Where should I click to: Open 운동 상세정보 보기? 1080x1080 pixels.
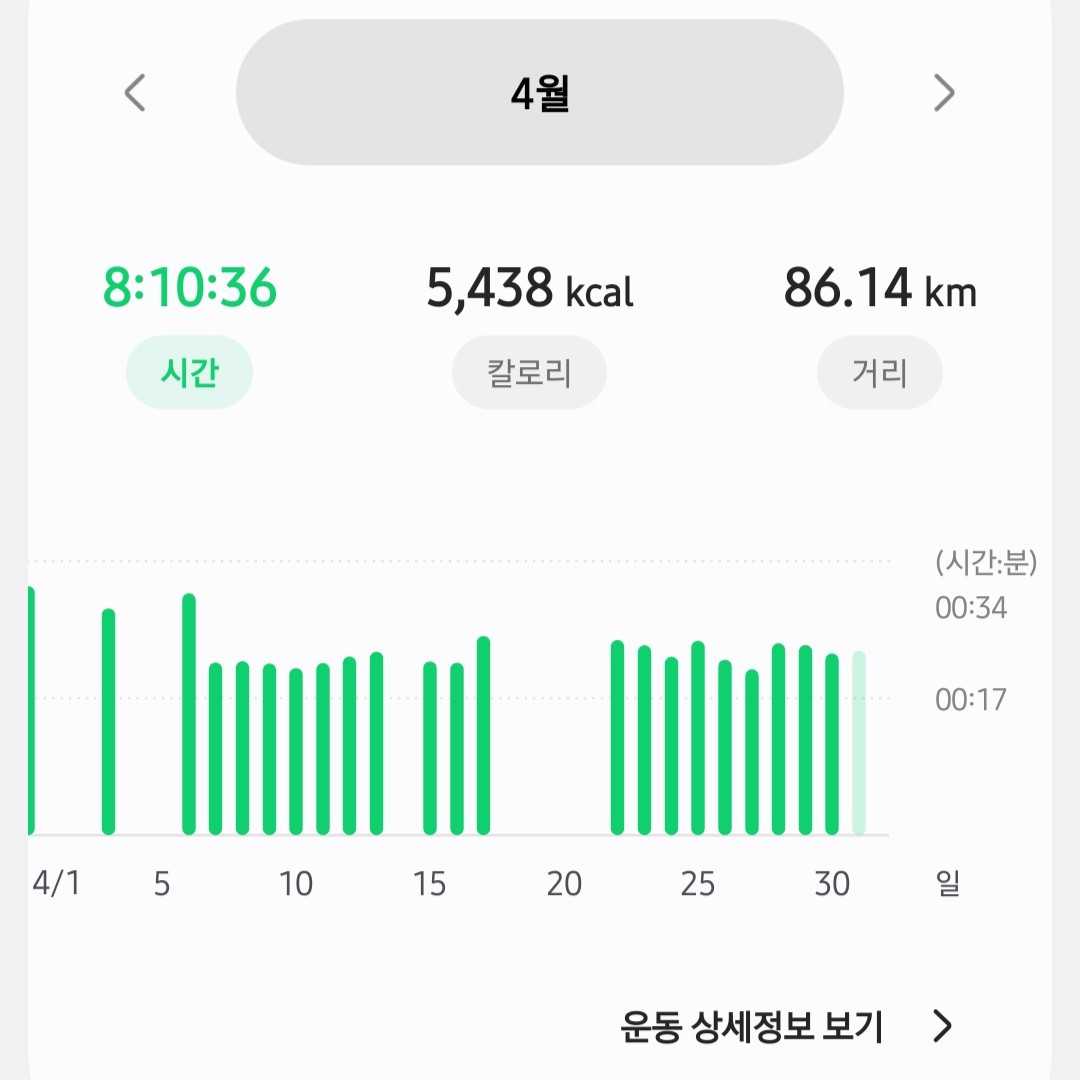[785, 1026]
